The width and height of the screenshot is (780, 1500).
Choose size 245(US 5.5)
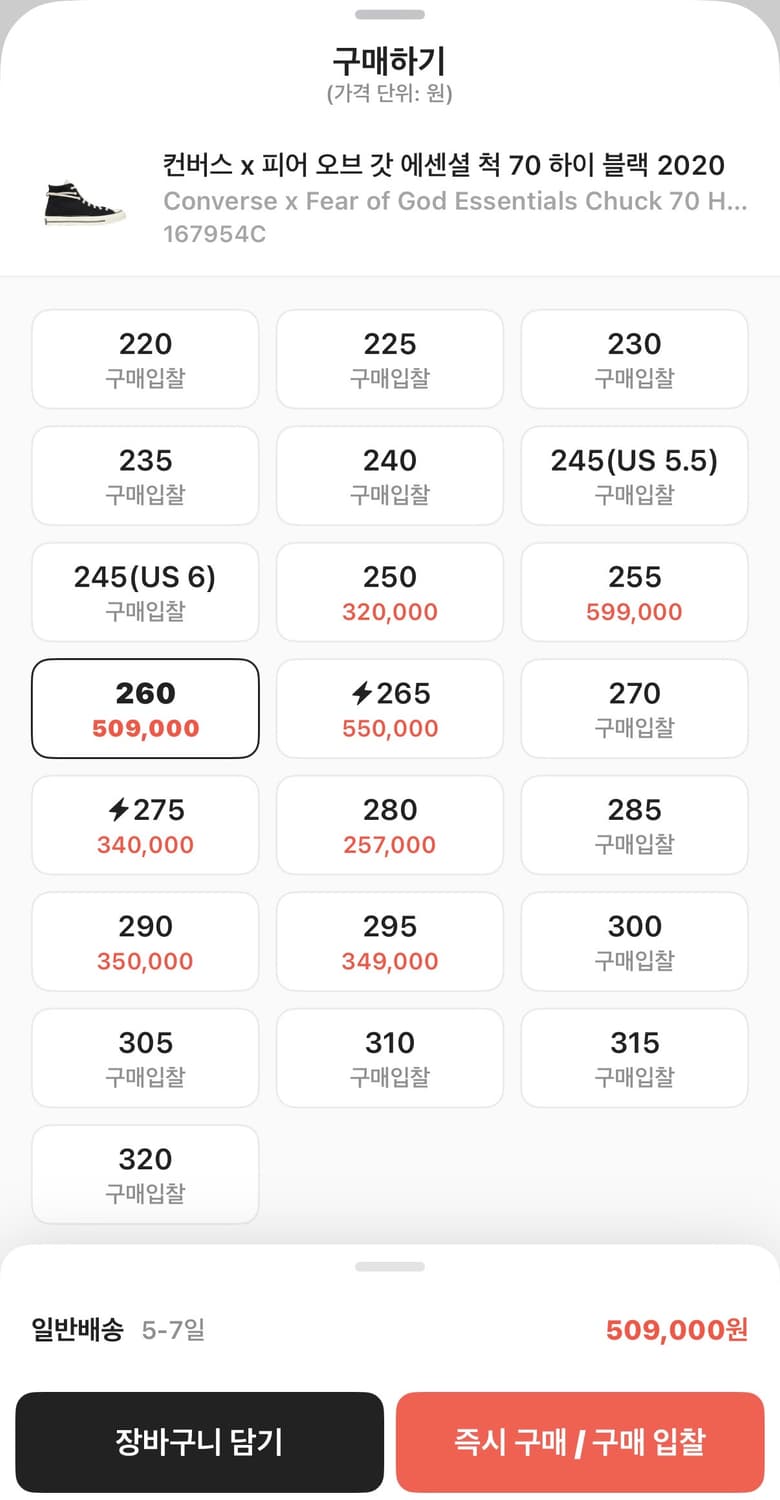(x=634, y=475)
